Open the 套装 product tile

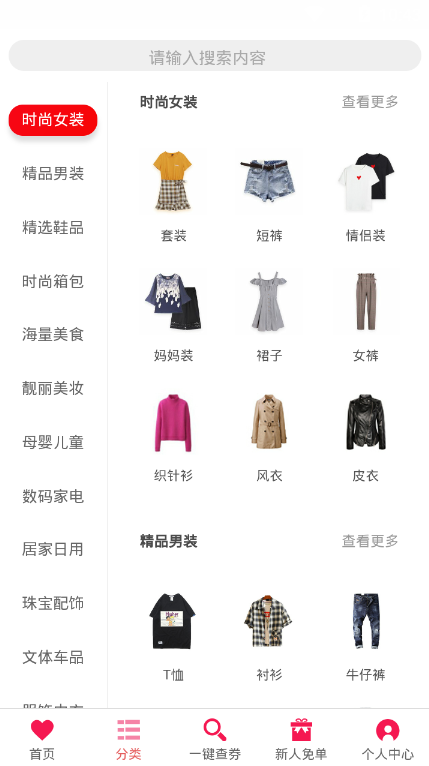(173, 196)
